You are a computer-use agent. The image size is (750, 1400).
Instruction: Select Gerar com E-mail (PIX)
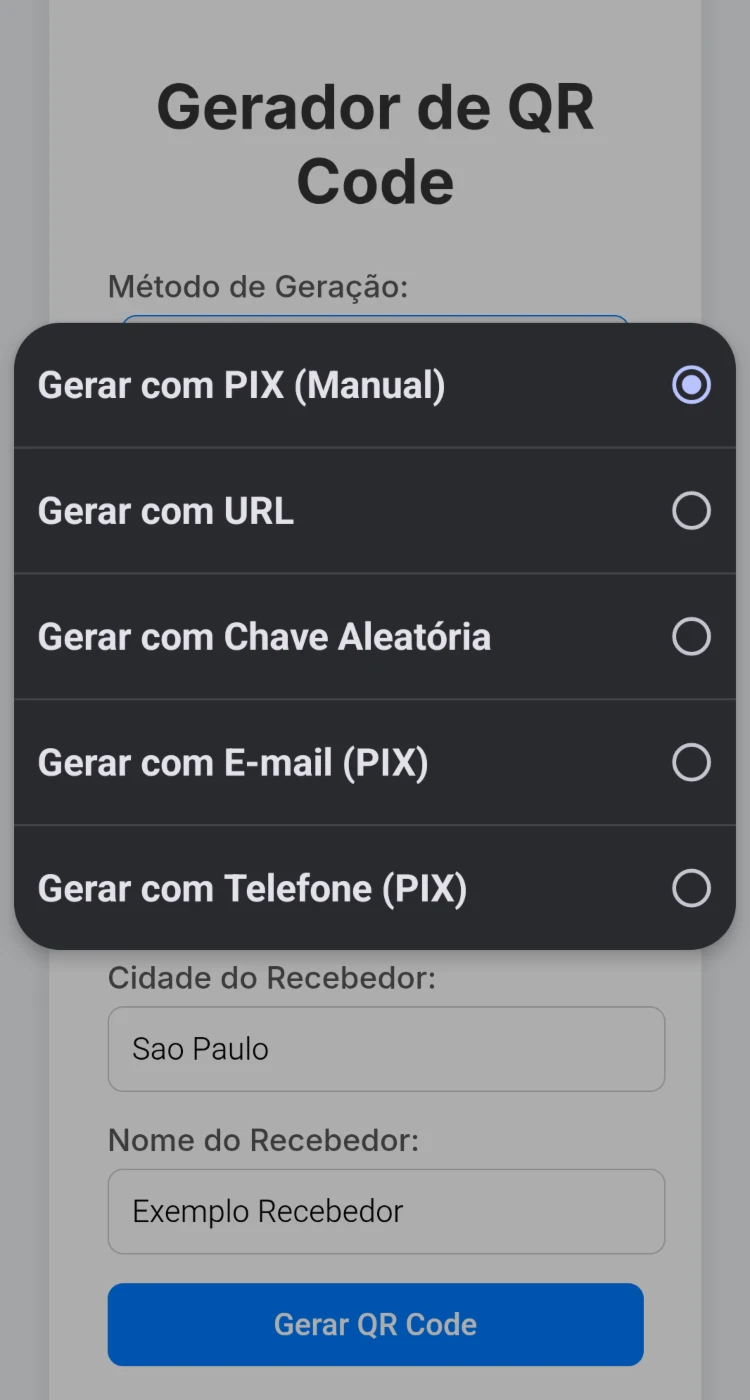pyautogui.click(x=375, y=763)
